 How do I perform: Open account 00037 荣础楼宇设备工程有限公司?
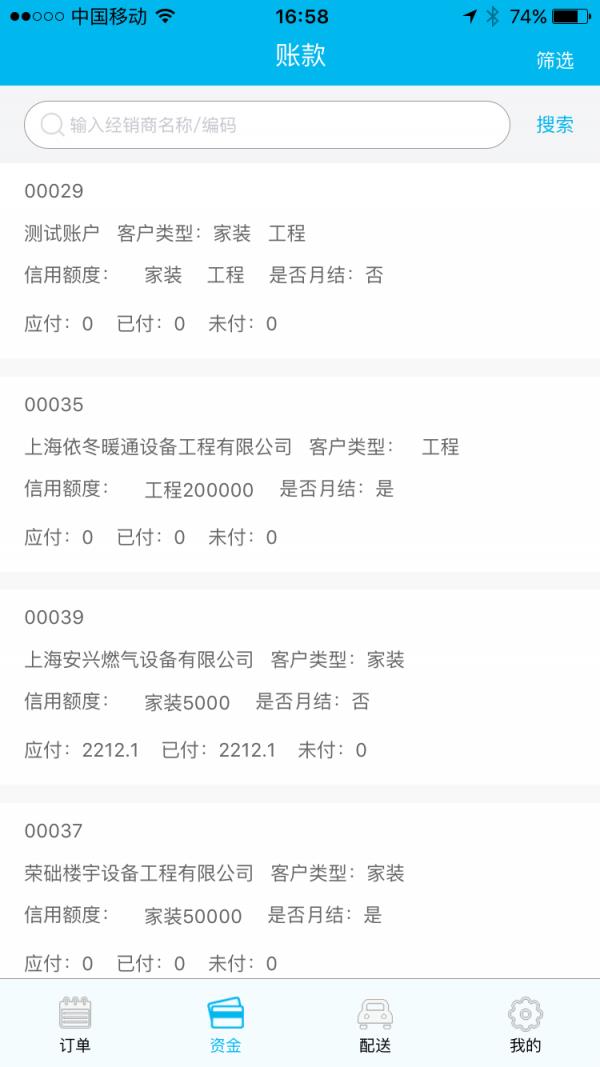click(x=300, y=891)
